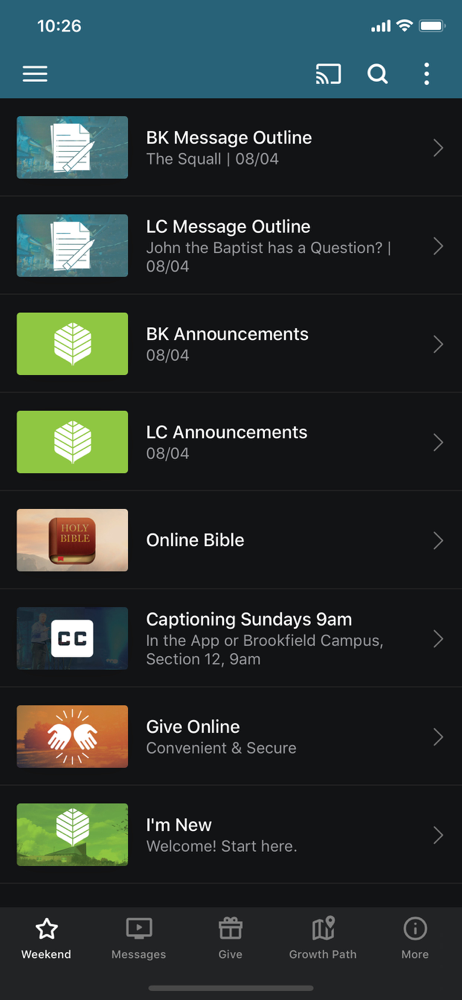The width and height of the screenshot is (462, 1000).
Task: View LC Announcements
Action: [x=231, y=442]
